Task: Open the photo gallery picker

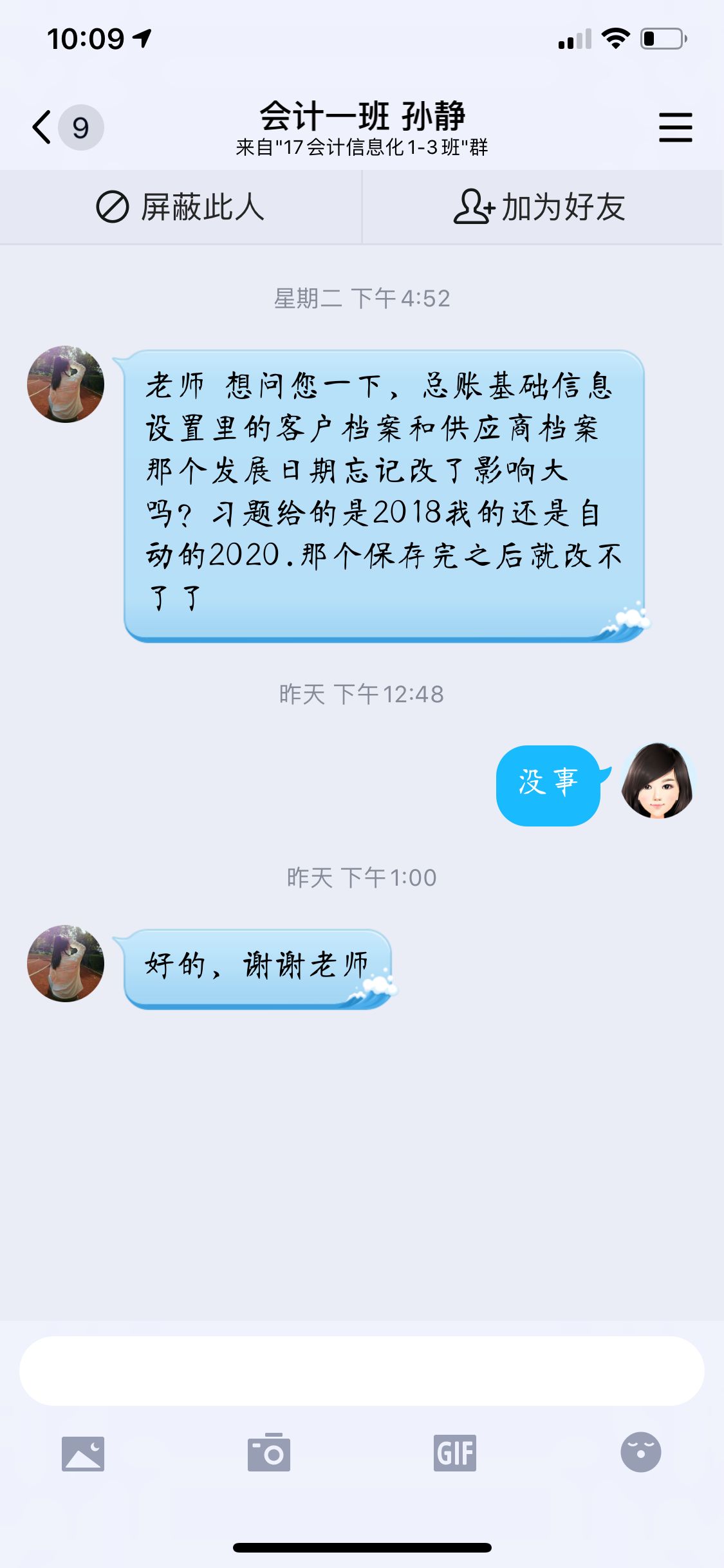Action: (x=83, y=1453)
